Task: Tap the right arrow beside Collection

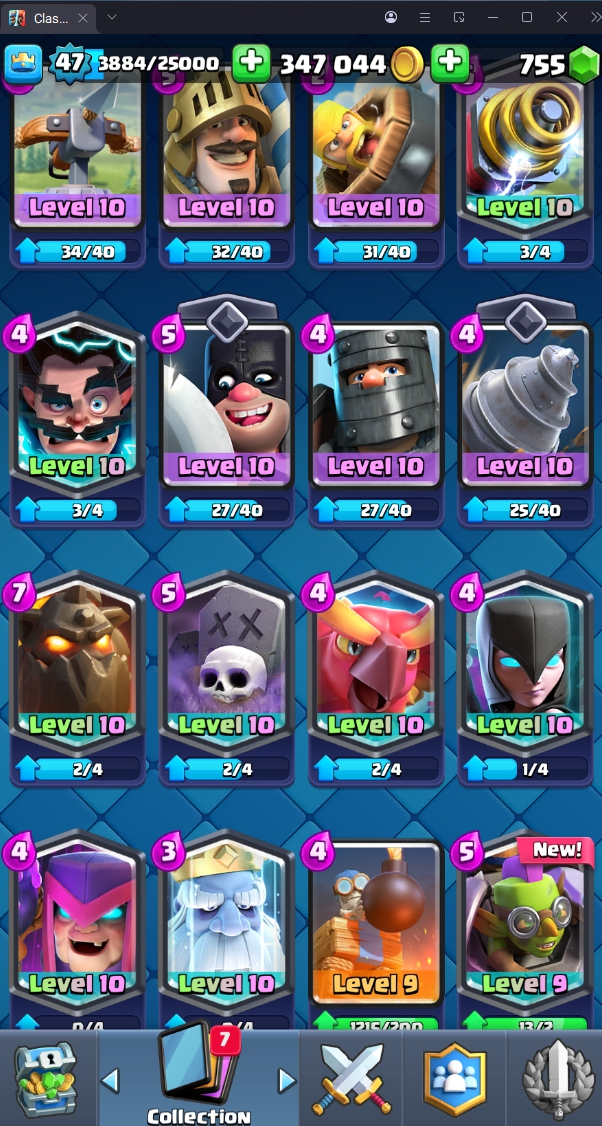Action: (x=287, y=1080)
